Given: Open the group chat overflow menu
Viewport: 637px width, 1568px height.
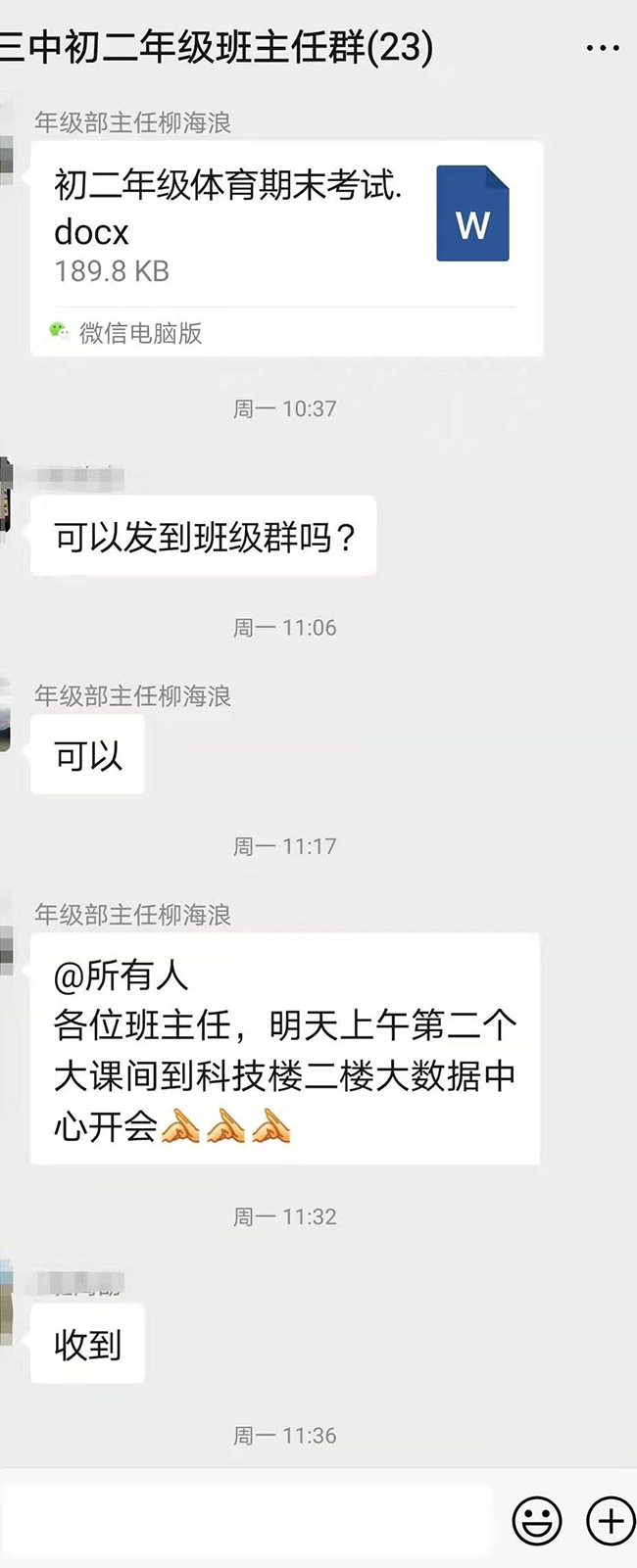Looking at the screenshot, I should (602, 47).
